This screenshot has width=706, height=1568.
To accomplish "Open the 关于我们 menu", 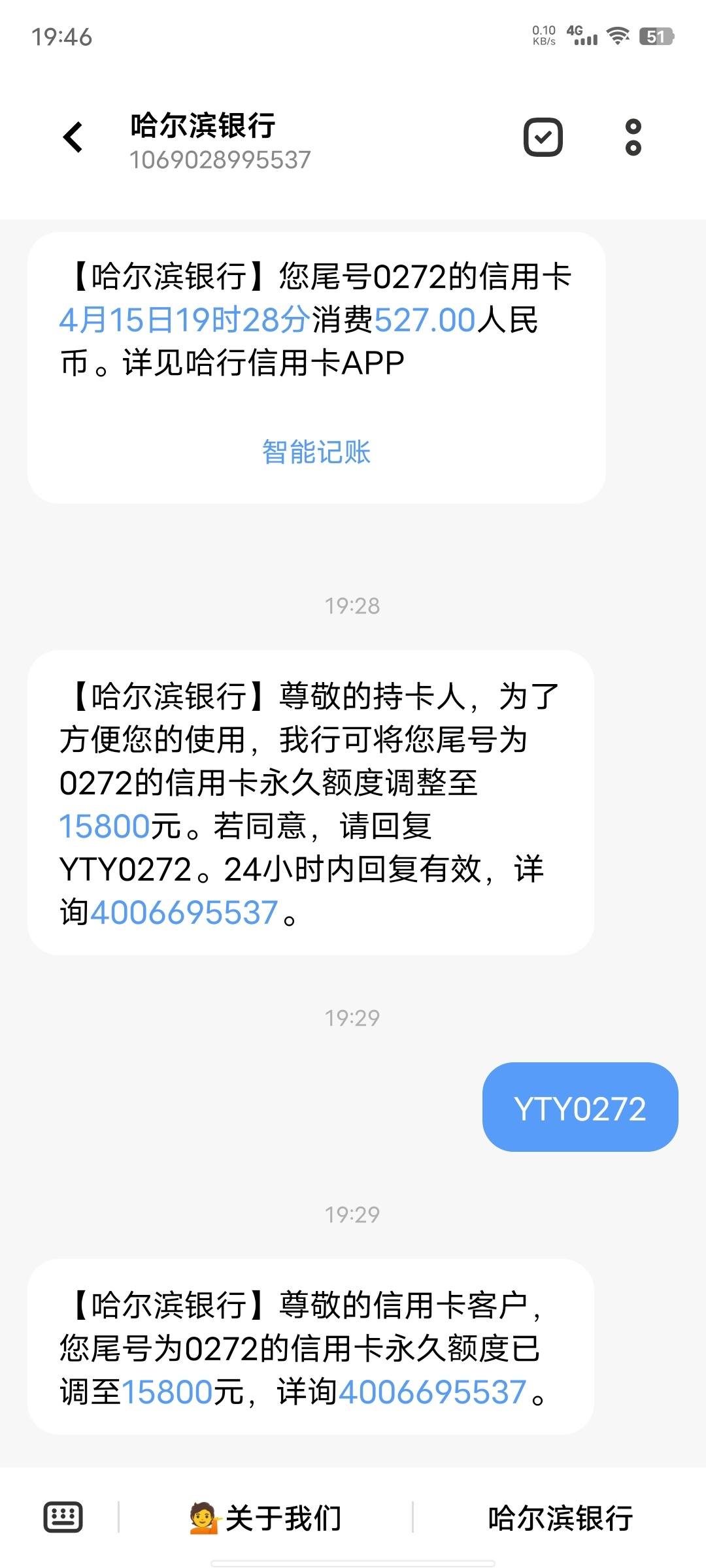I will click(265, 1518).
